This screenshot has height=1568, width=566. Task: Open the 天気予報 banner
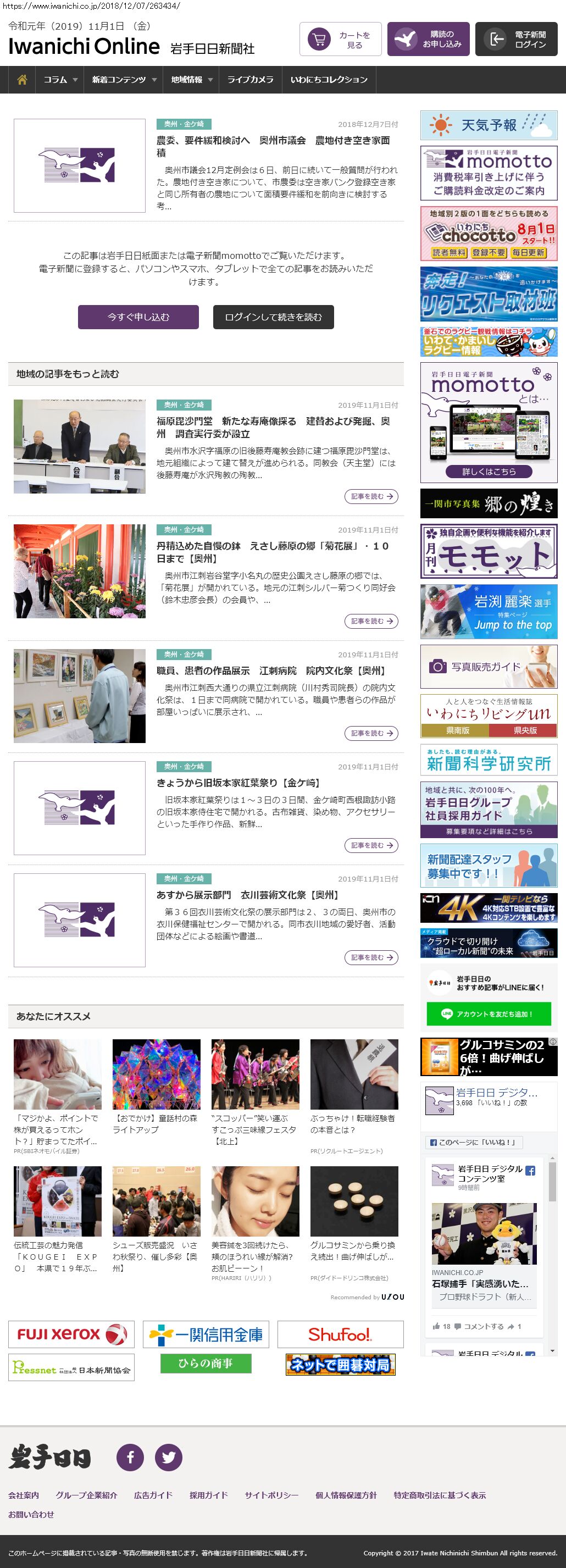pos(489,125)
